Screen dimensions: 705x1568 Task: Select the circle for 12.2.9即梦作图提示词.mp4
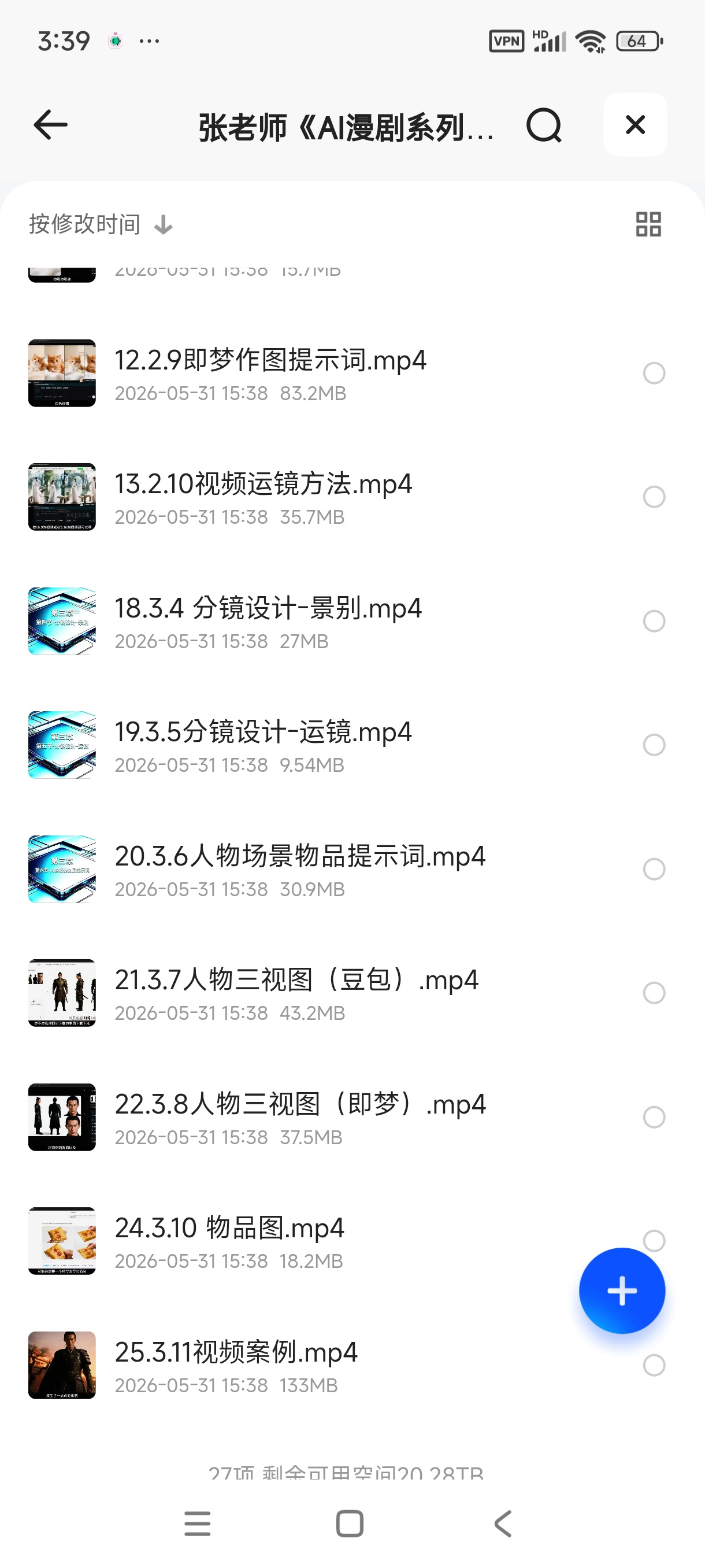[654, 373]
